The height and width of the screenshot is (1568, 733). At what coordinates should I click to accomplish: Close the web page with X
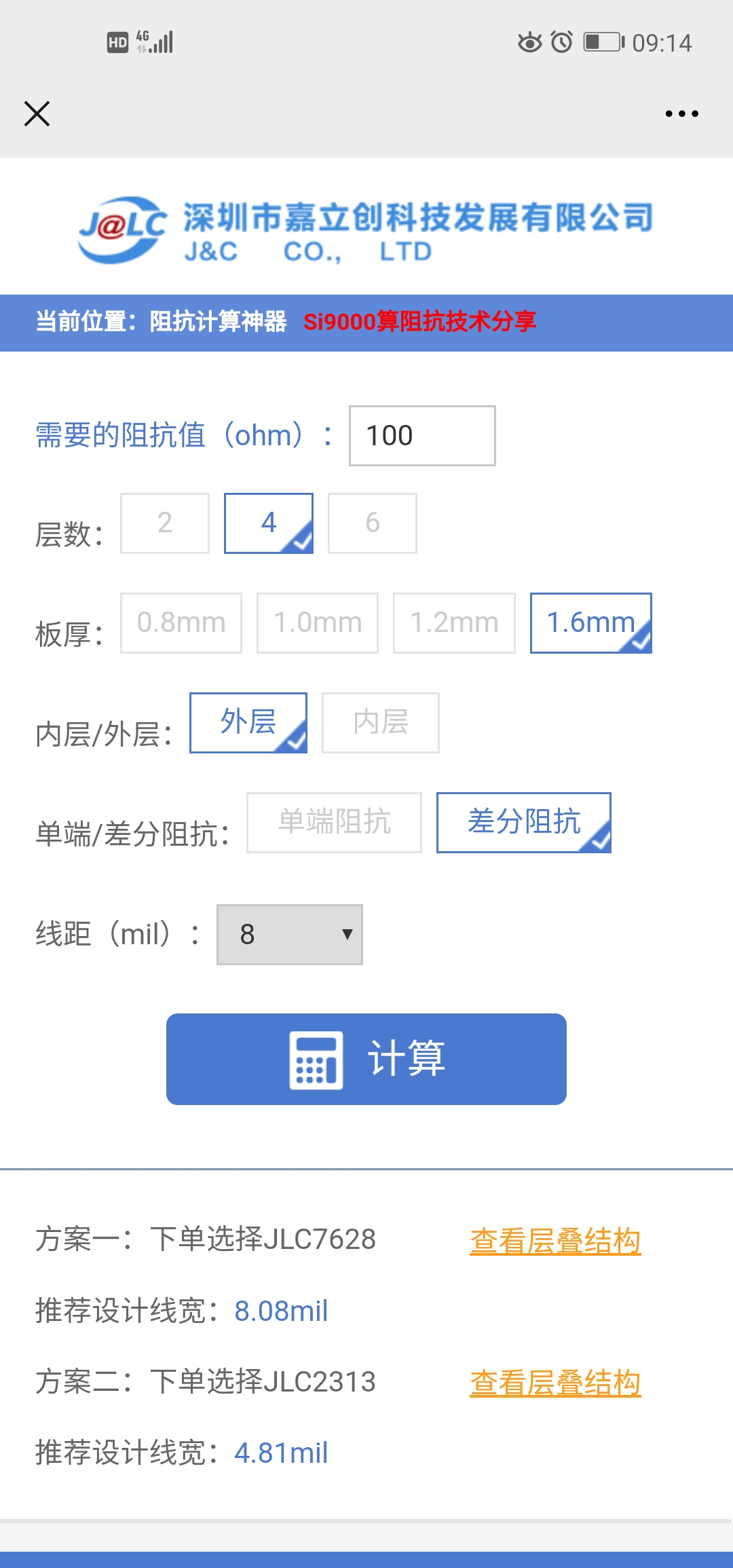tap(37, 113)
